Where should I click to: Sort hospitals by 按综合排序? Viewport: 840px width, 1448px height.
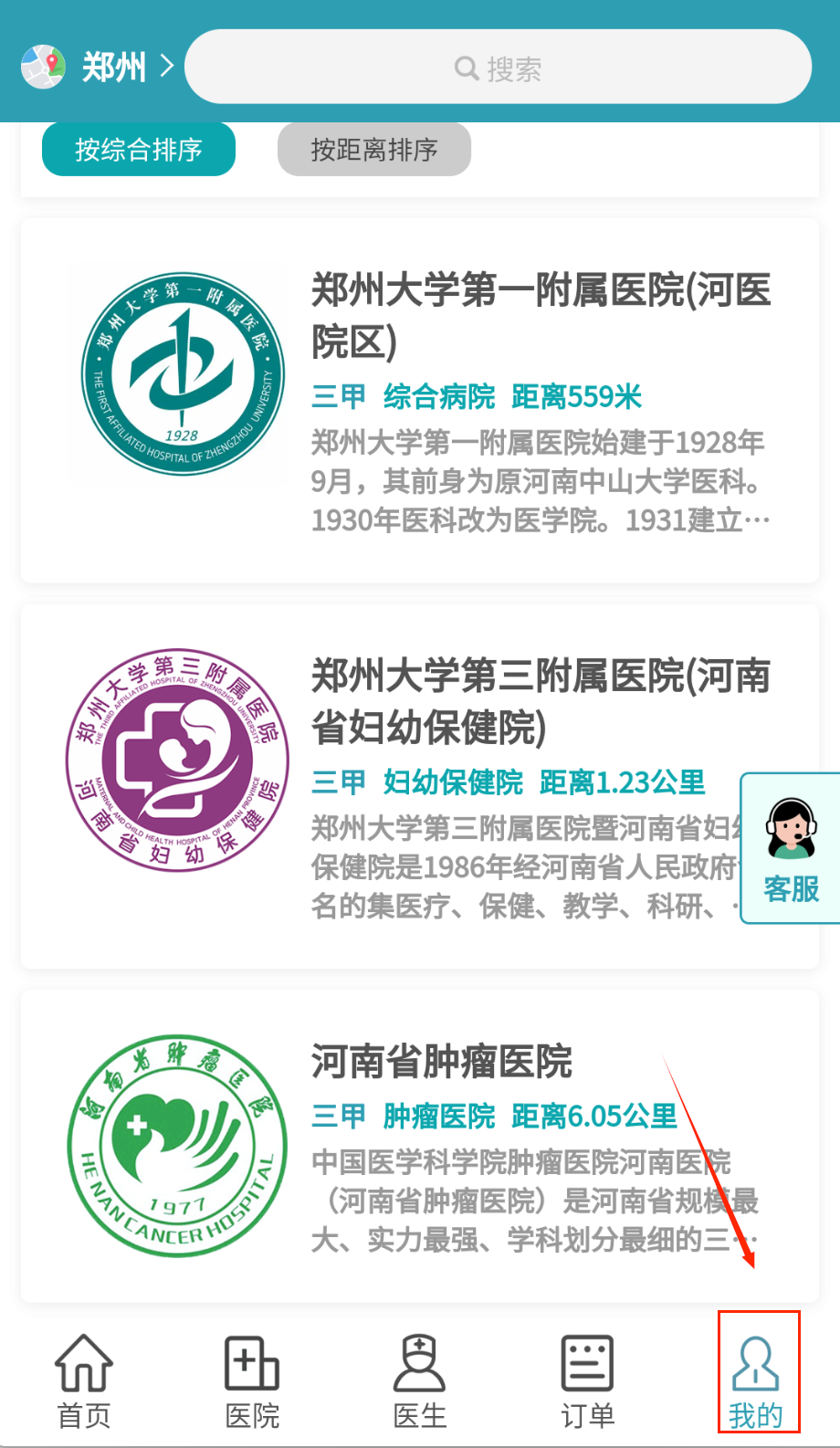[139, 150]
